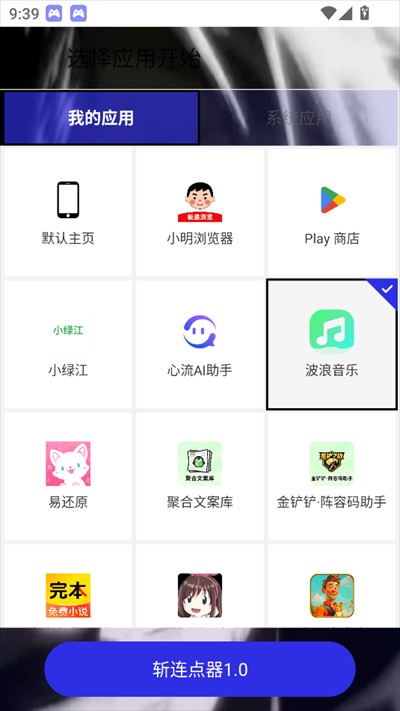Pick 金铲铲·阵容码助手 from the grid

coord(332,476)
